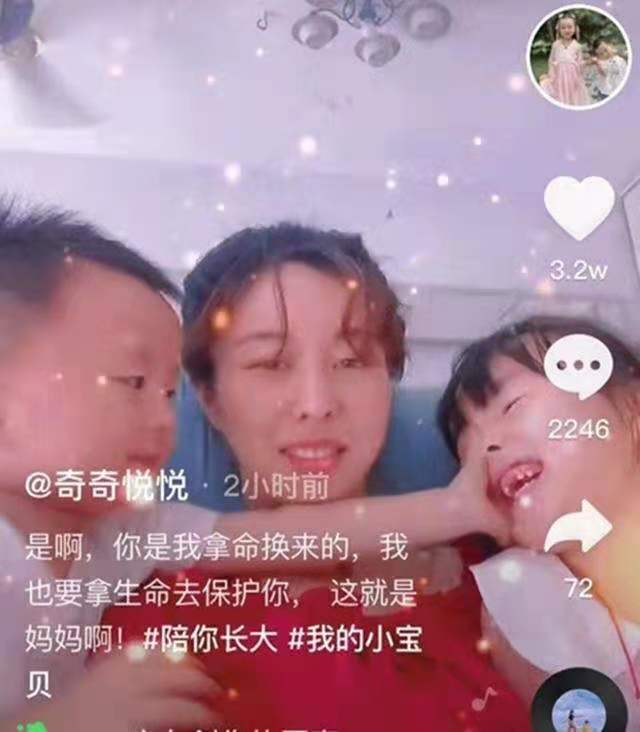Open the comments on this video
Screen dimensions: 640x732
(x=579, y=366)
